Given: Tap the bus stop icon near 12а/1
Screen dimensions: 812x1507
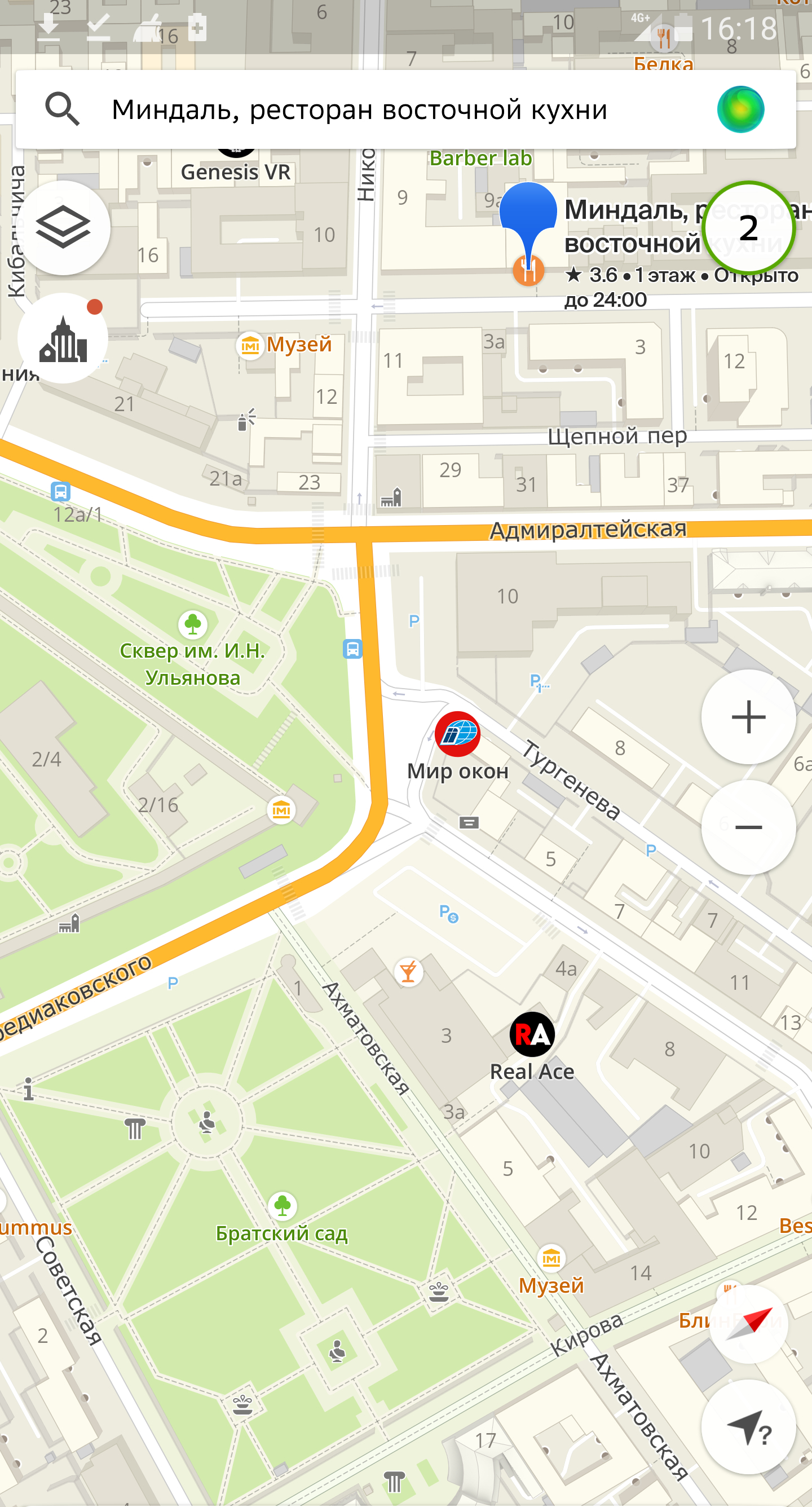Looking at the screenshot, I should (60, 491).
